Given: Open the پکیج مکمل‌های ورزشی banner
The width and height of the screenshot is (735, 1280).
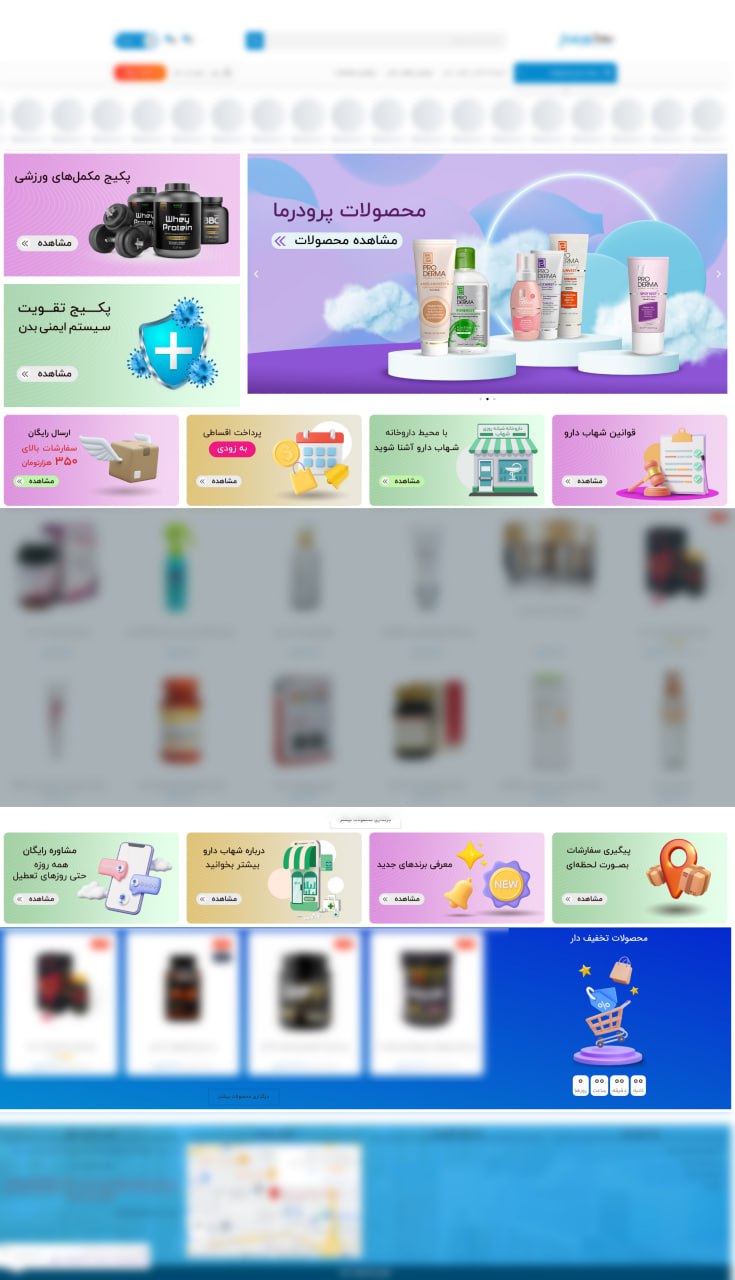Looking at the screenshot, I should click(122, 215).
